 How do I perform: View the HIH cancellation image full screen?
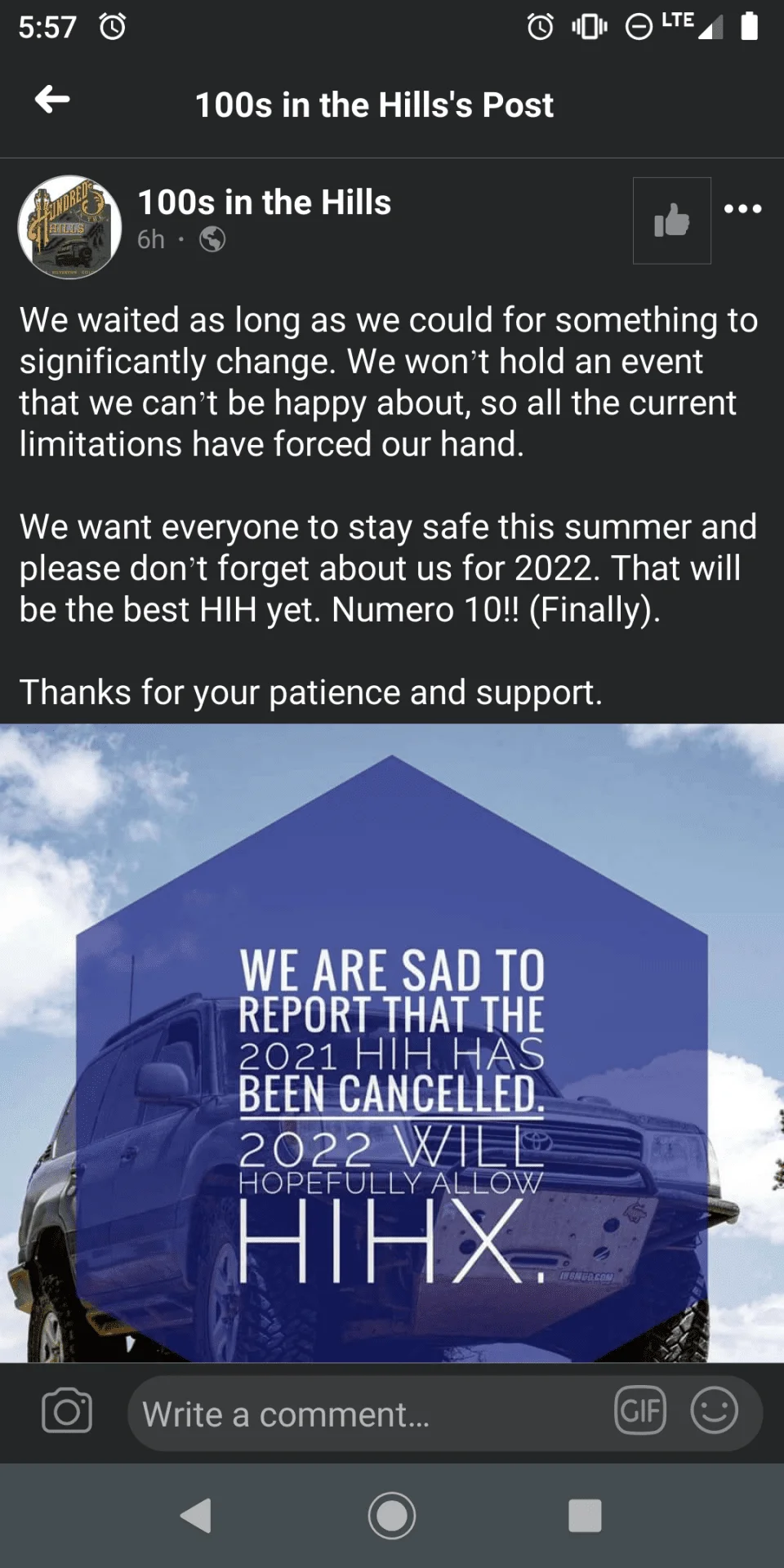[x=392, y=1042]
